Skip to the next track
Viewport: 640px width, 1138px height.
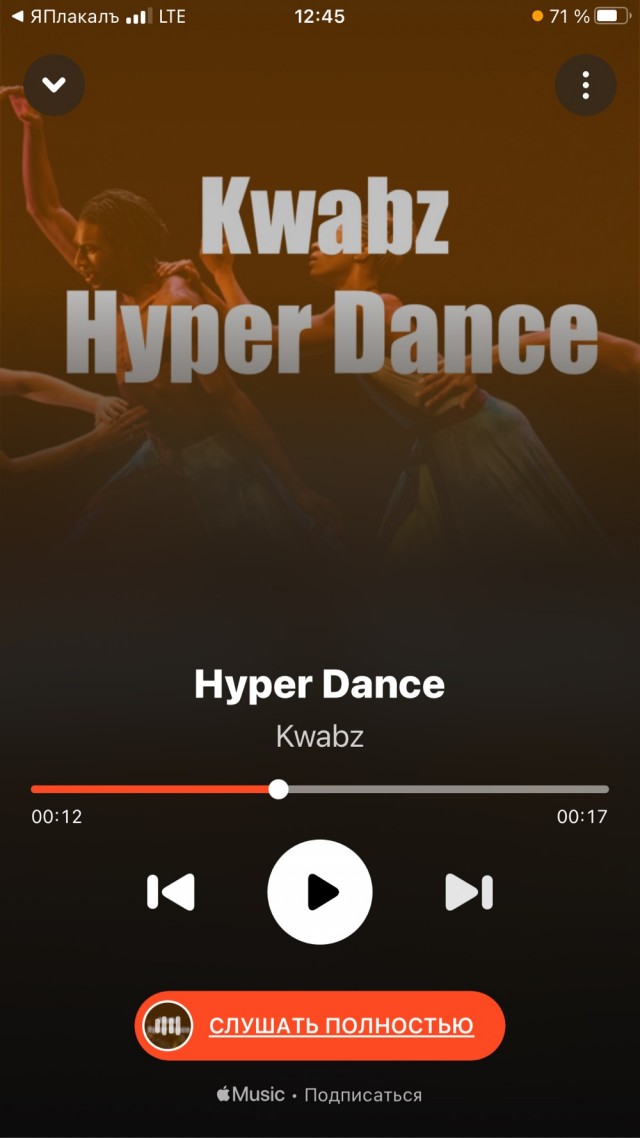[x=468, y=891]
